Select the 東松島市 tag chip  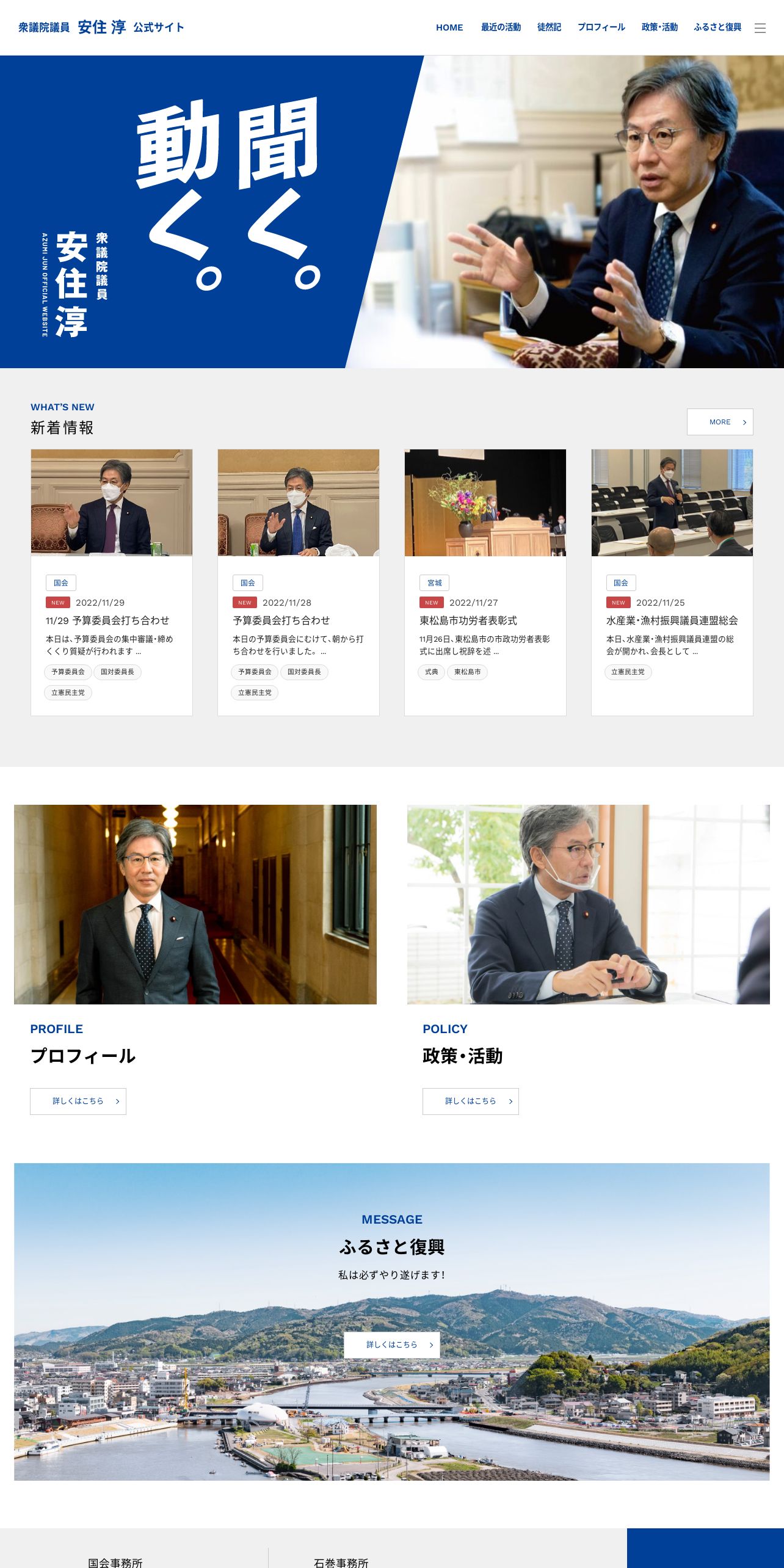468,672
